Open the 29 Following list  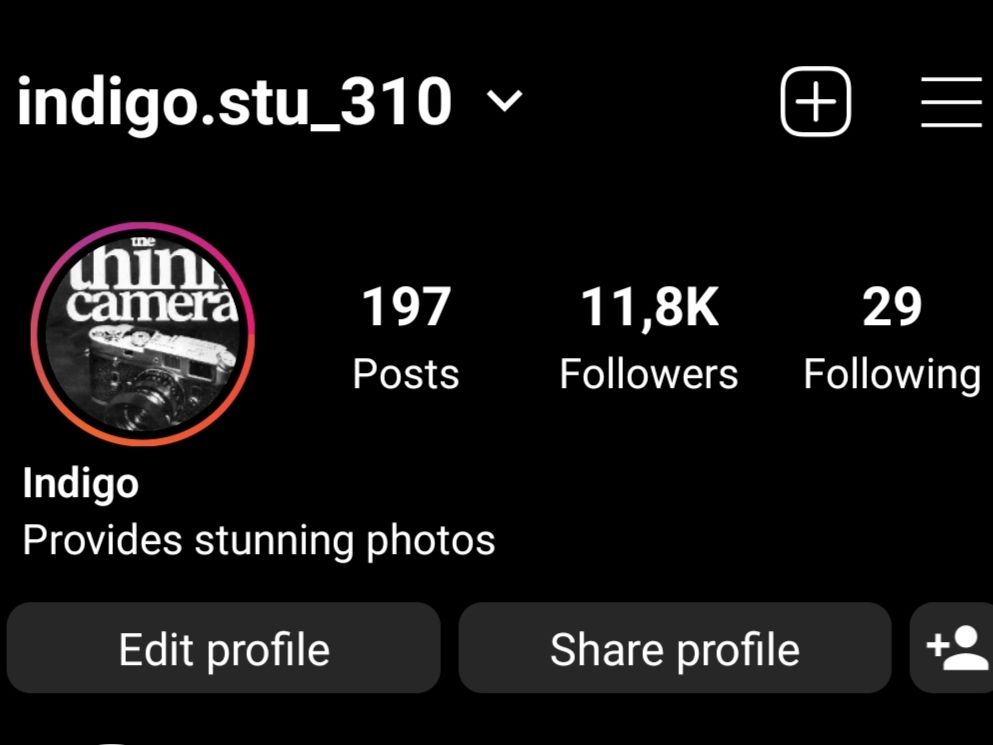point(891,338)
